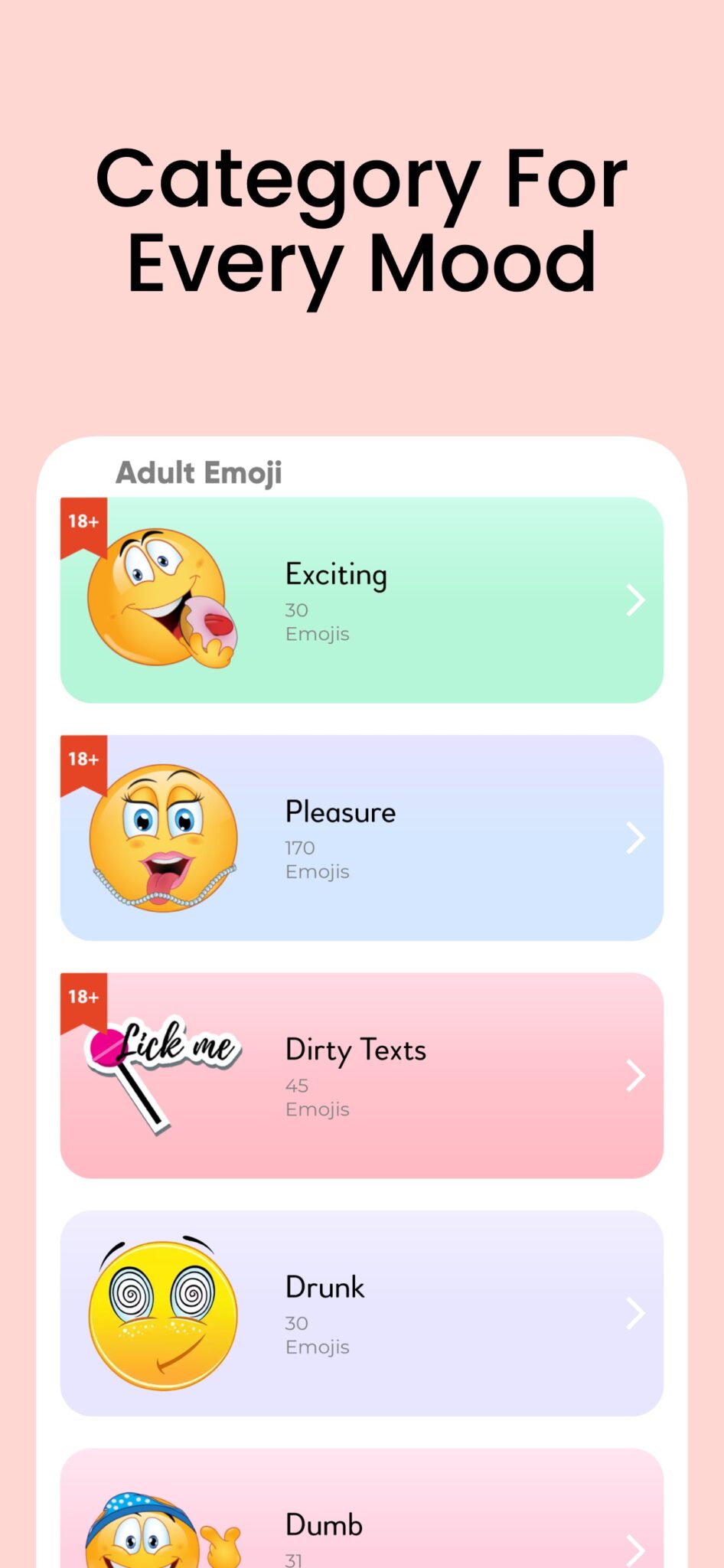Select the 18+ badge on the Pleasure card
The width and height of the screenshot is (724, 1568).
(x=83, y=758)
